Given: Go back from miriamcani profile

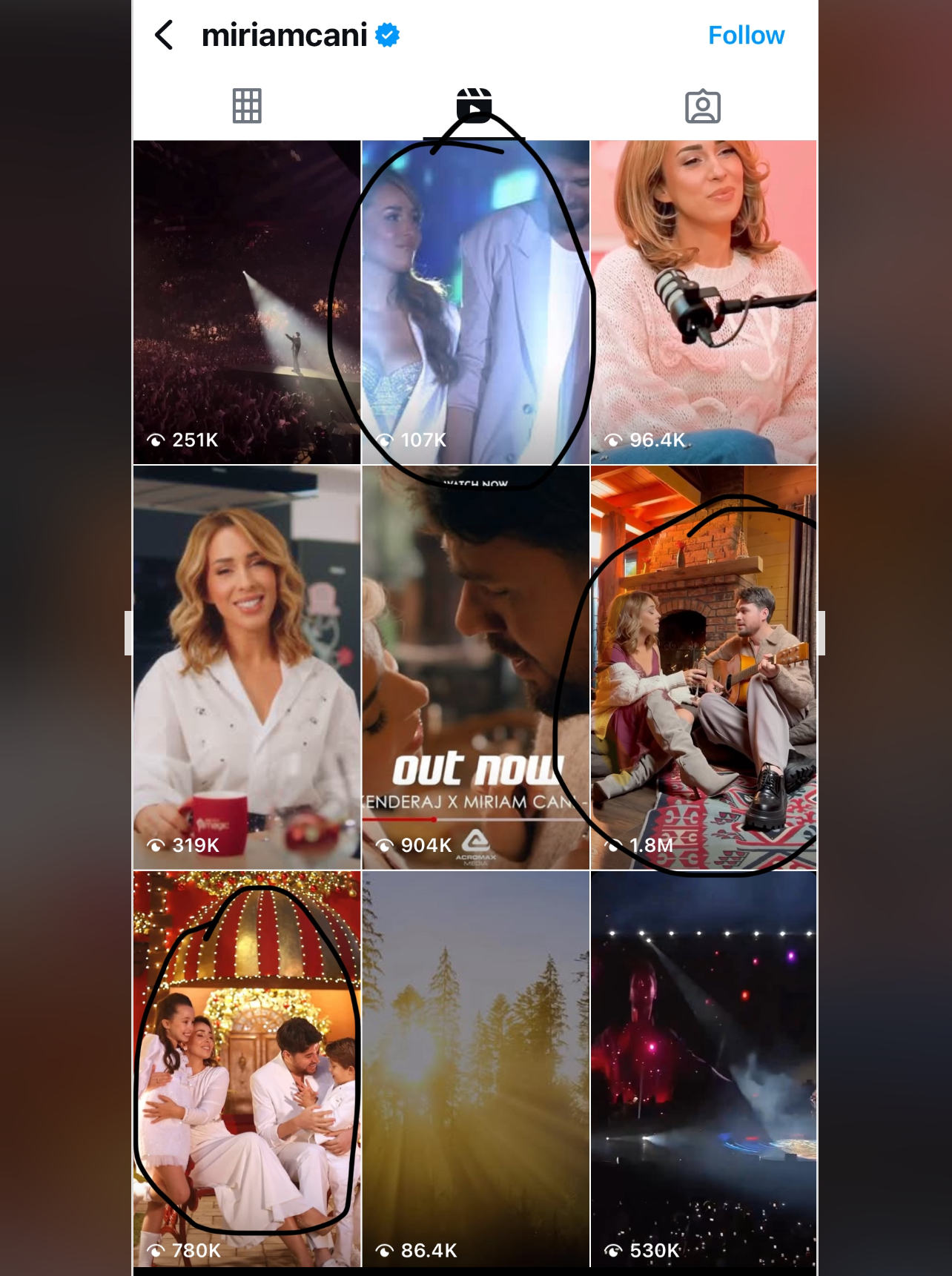Looking at the screenshot, I should coord(164,35).
